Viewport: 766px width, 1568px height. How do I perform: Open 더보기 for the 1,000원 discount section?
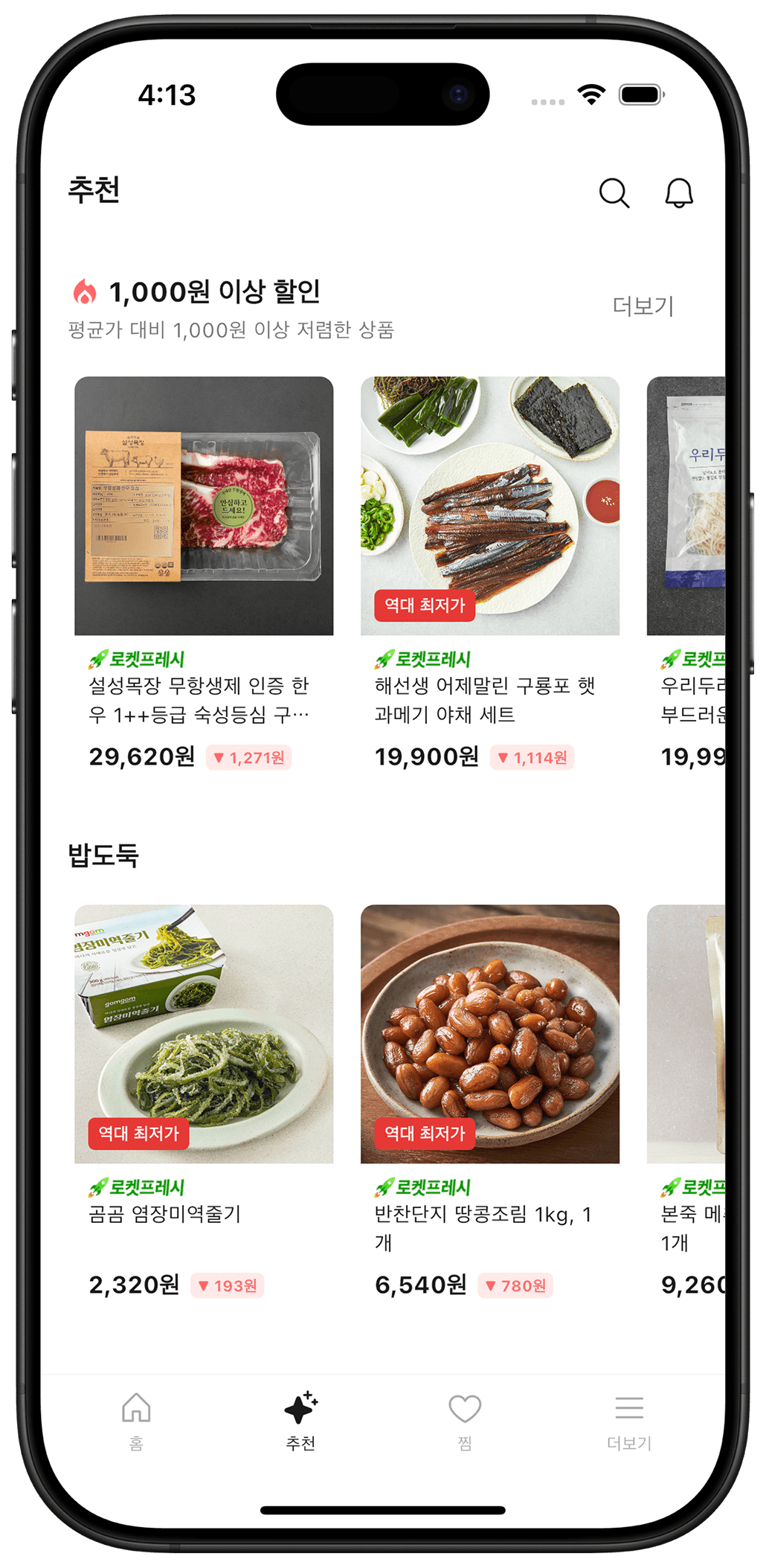(644, 305)
